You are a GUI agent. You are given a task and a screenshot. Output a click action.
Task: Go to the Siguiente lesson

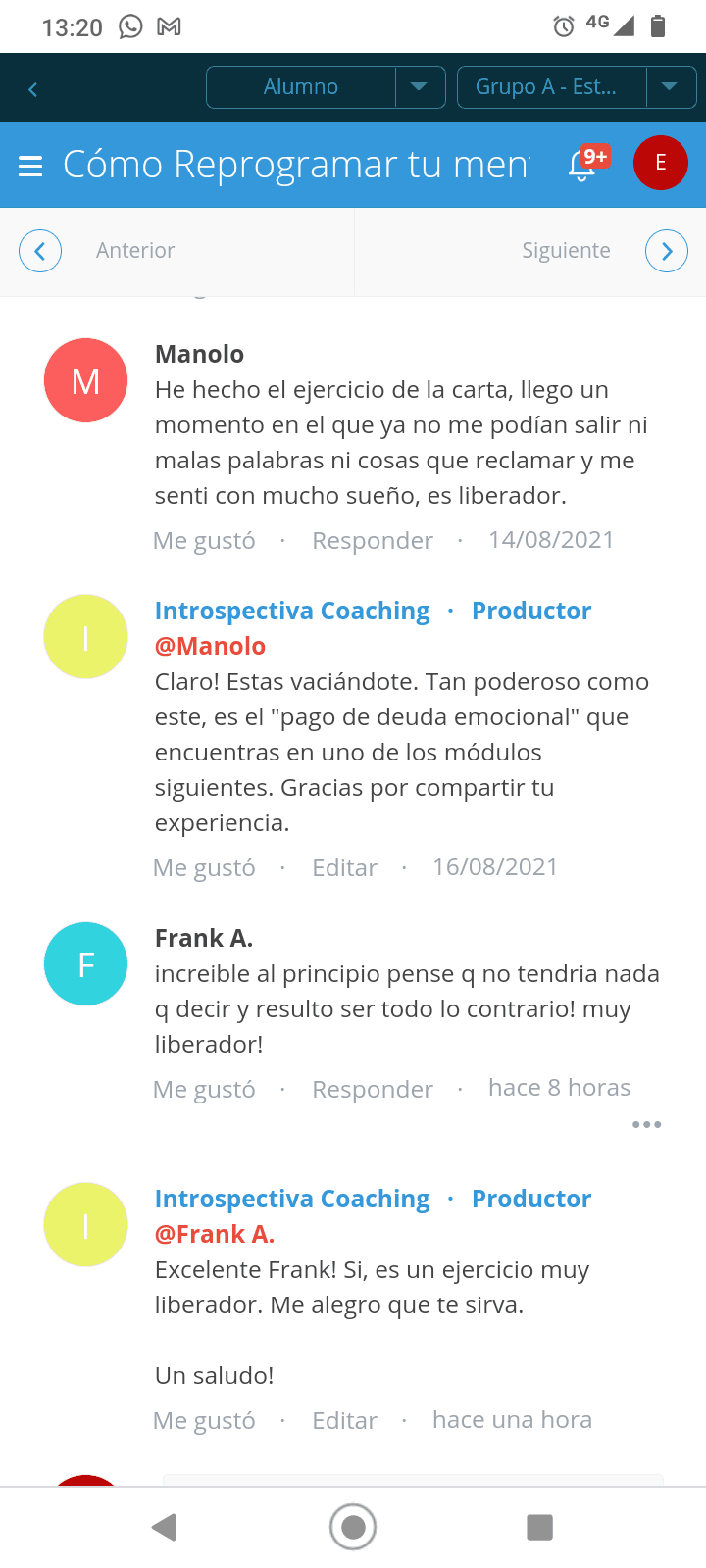click(666, 251)
